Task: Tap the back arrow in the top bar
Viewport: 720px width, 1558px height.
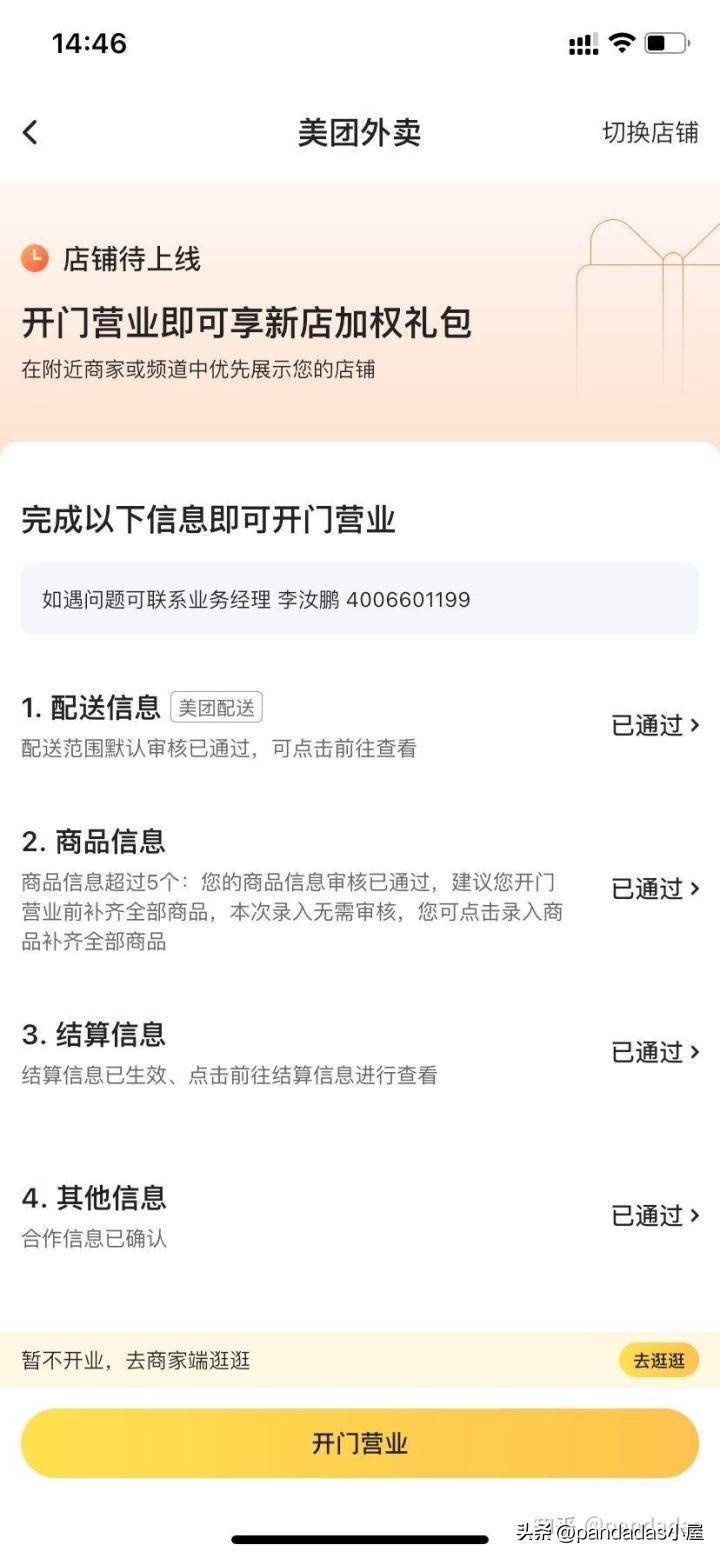Action: tap(30, 132)
